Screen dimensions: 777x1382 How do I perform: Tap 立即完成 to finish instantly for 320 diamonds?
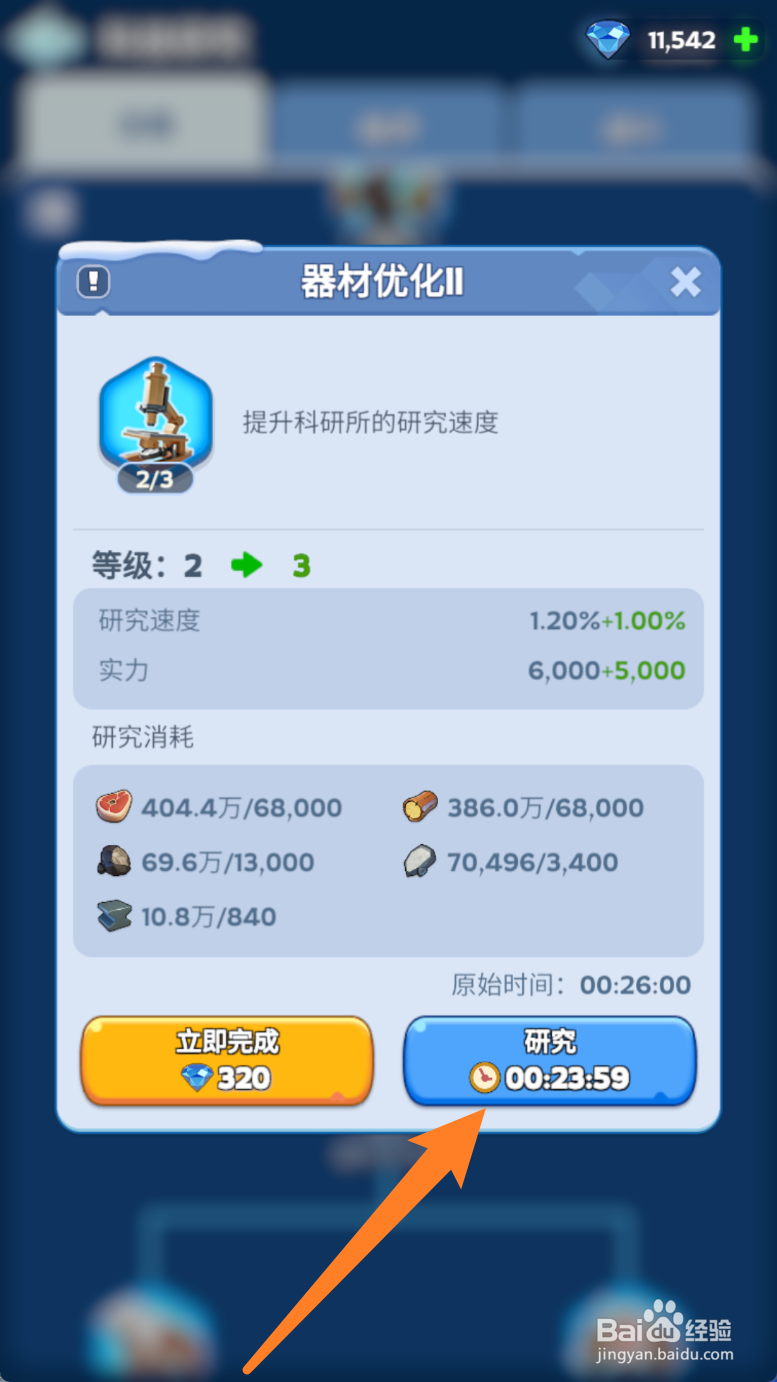[x=226, y=1060]
